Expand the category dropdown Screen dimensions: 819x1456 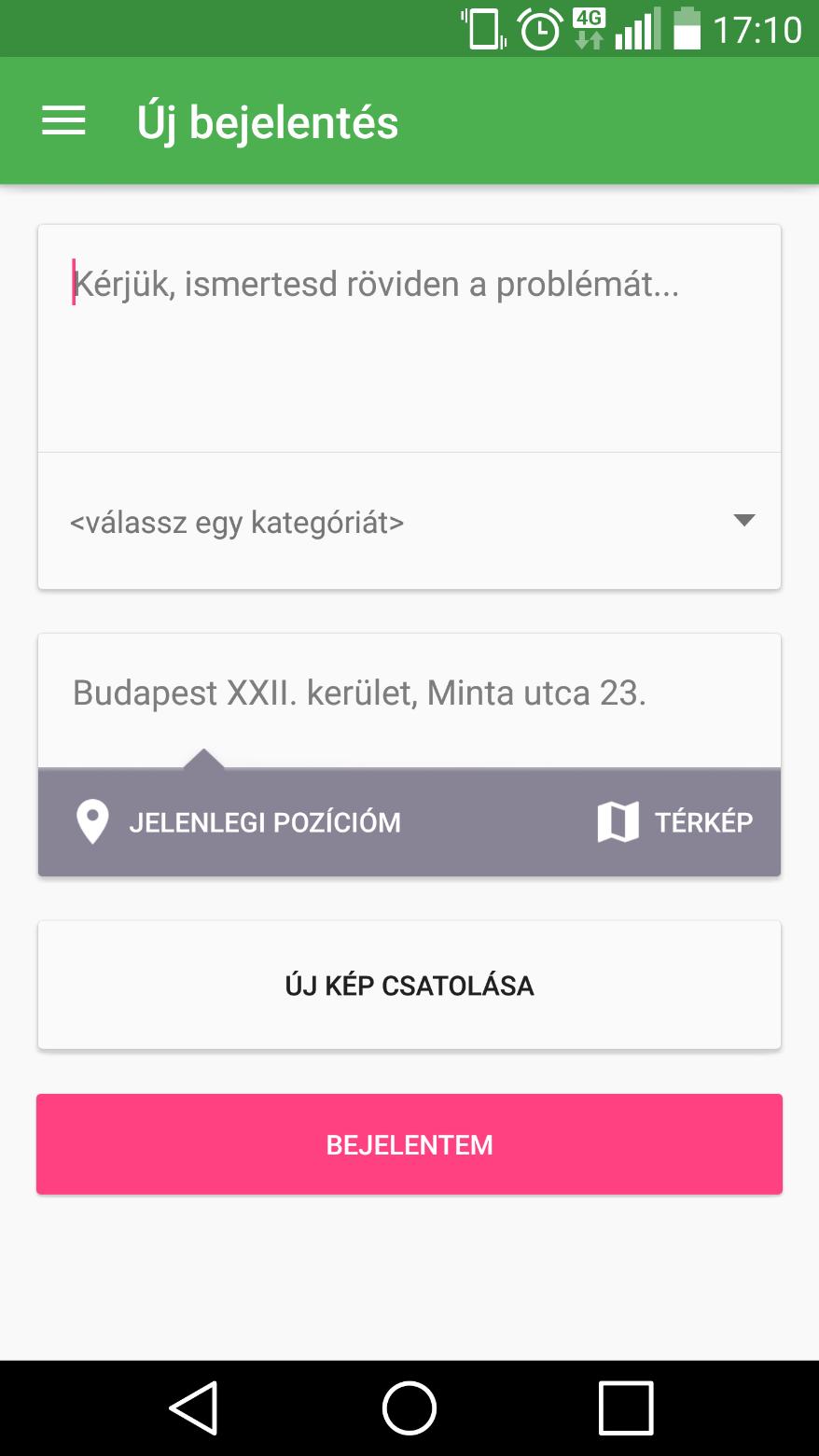point(409,522)
